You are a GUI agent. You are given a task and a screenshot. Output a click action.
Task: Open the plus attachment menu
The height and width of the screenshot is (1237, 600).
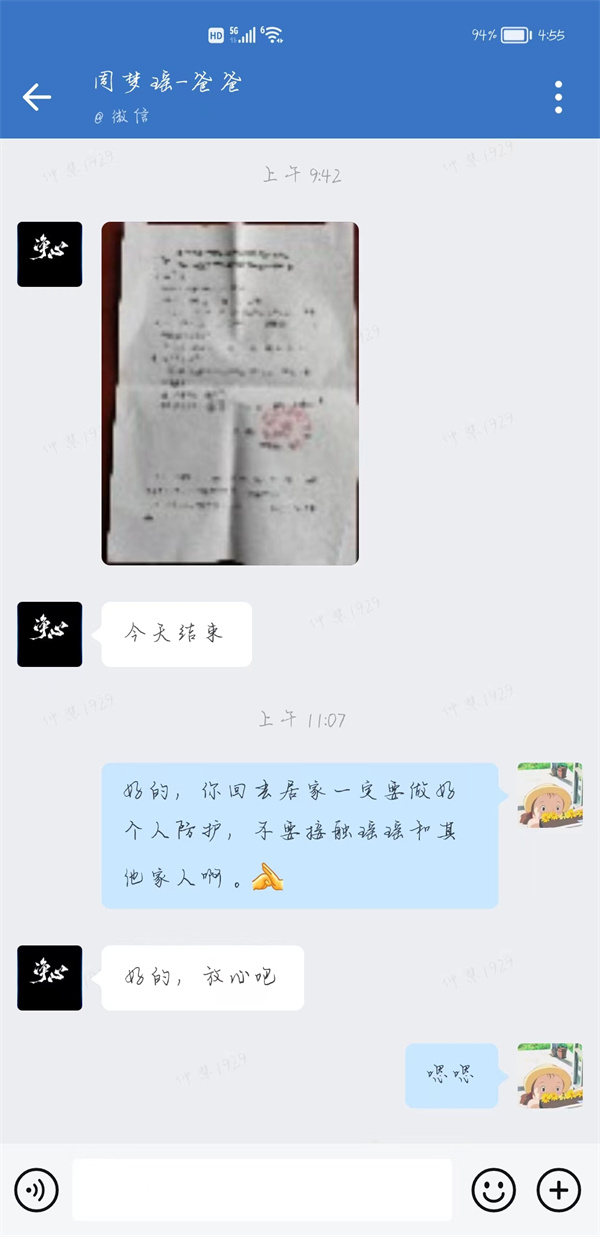click(x=558, y=1190)
